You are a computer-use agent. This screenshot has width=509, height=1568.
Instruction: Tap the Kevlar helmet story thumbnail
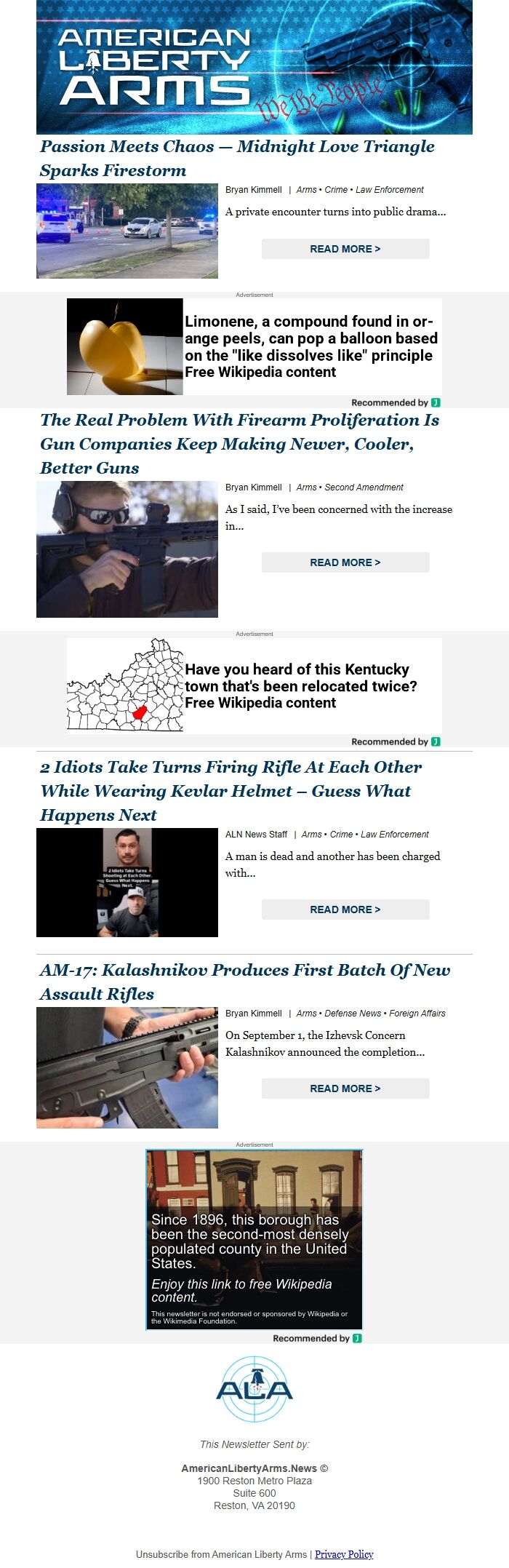point(127,883)
